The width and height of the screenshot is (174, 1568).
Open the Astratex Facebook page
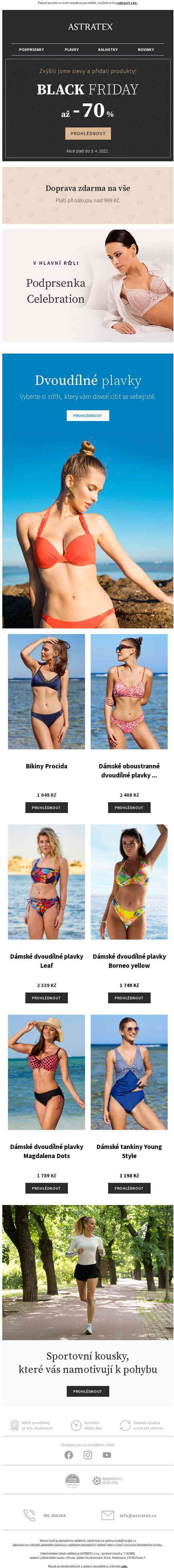tap(68, 1455)
